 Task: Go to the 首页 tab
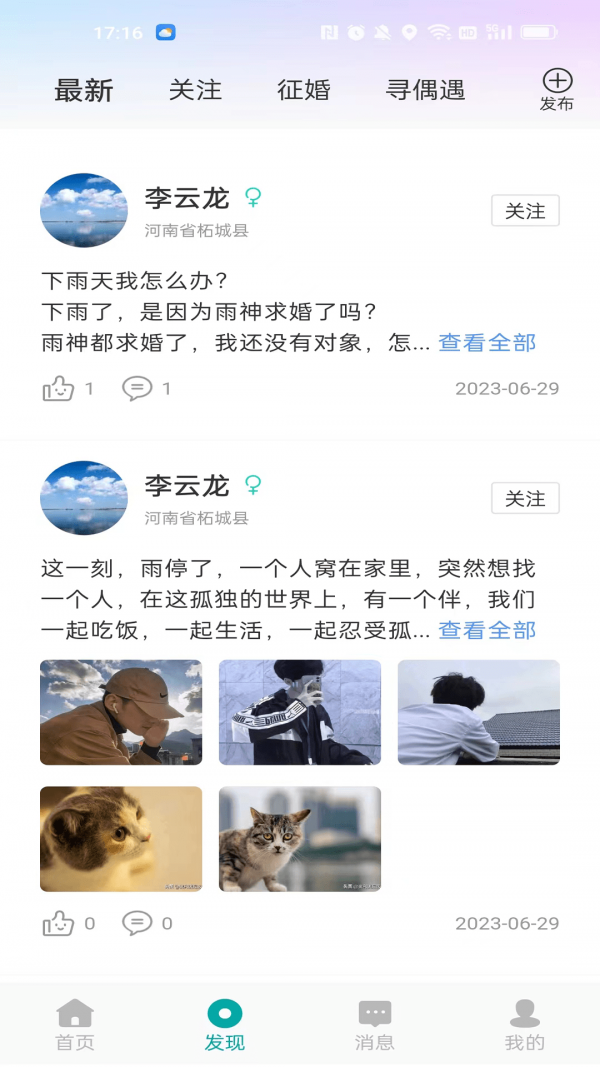75,1025
